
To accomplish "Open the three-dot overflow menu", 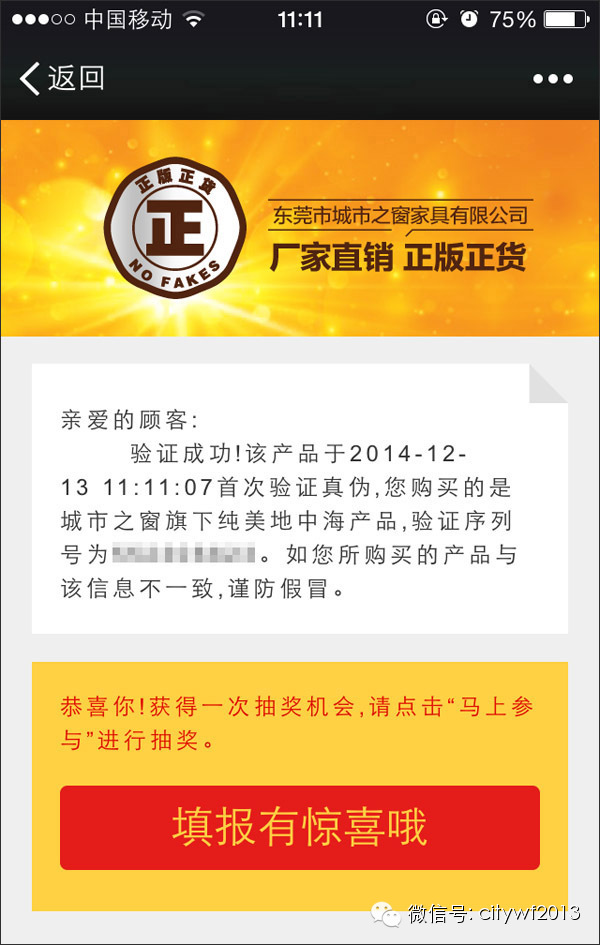I will [x=552, y=79].
